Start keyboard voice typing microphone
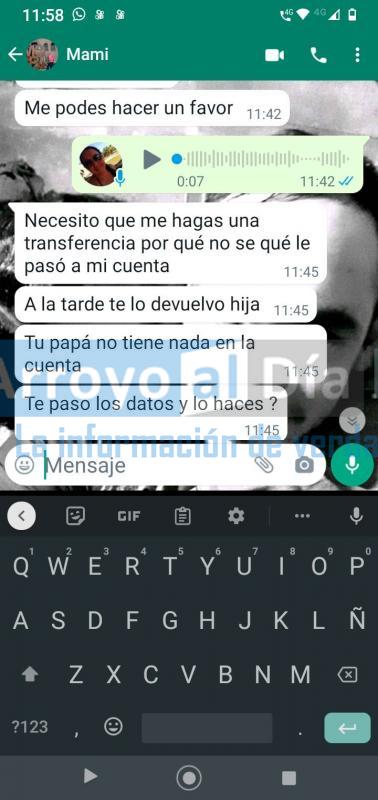This screenshot has width=378, height=800. [356, 516]
